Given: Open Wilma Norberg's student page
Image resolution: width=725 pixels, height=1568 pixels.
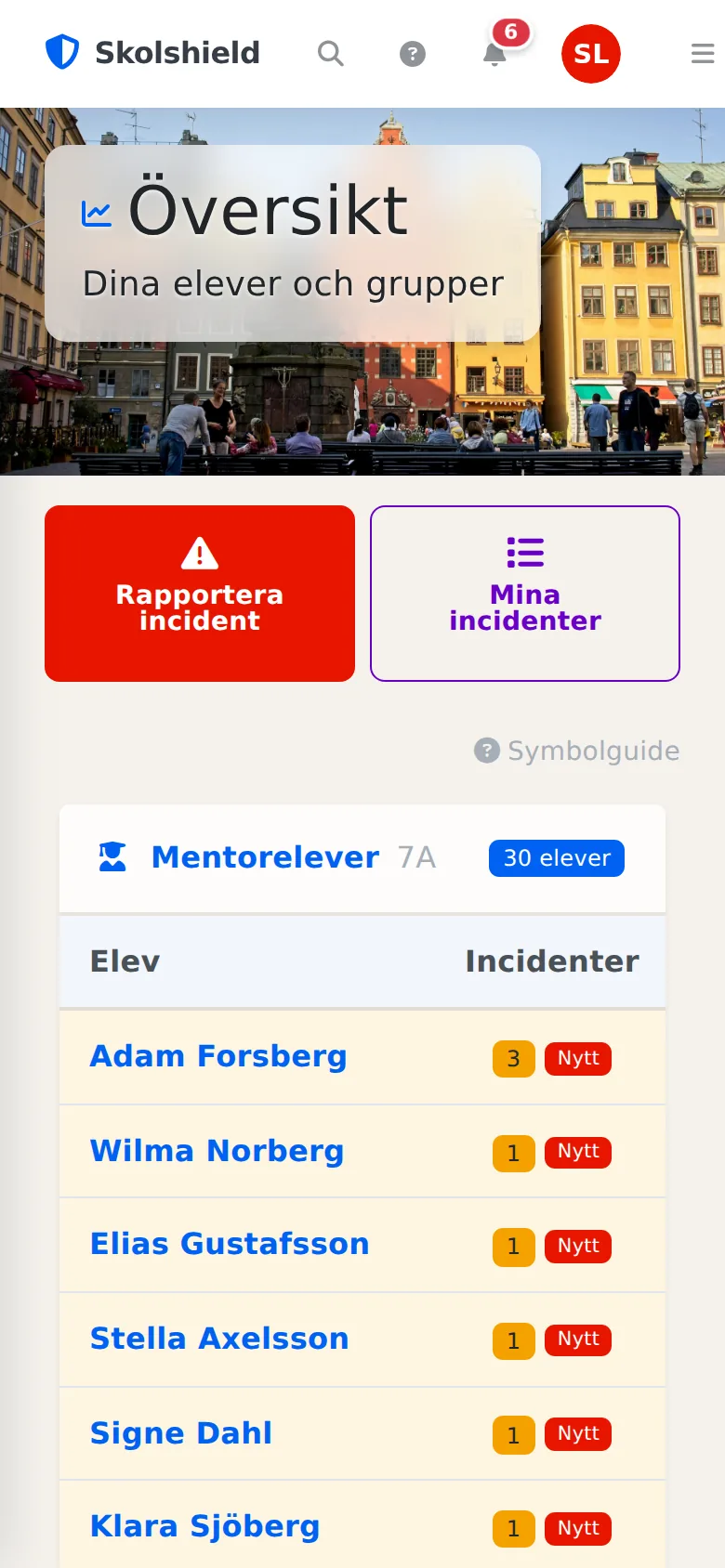Looking at the screenshot, I should point(217,1151).
